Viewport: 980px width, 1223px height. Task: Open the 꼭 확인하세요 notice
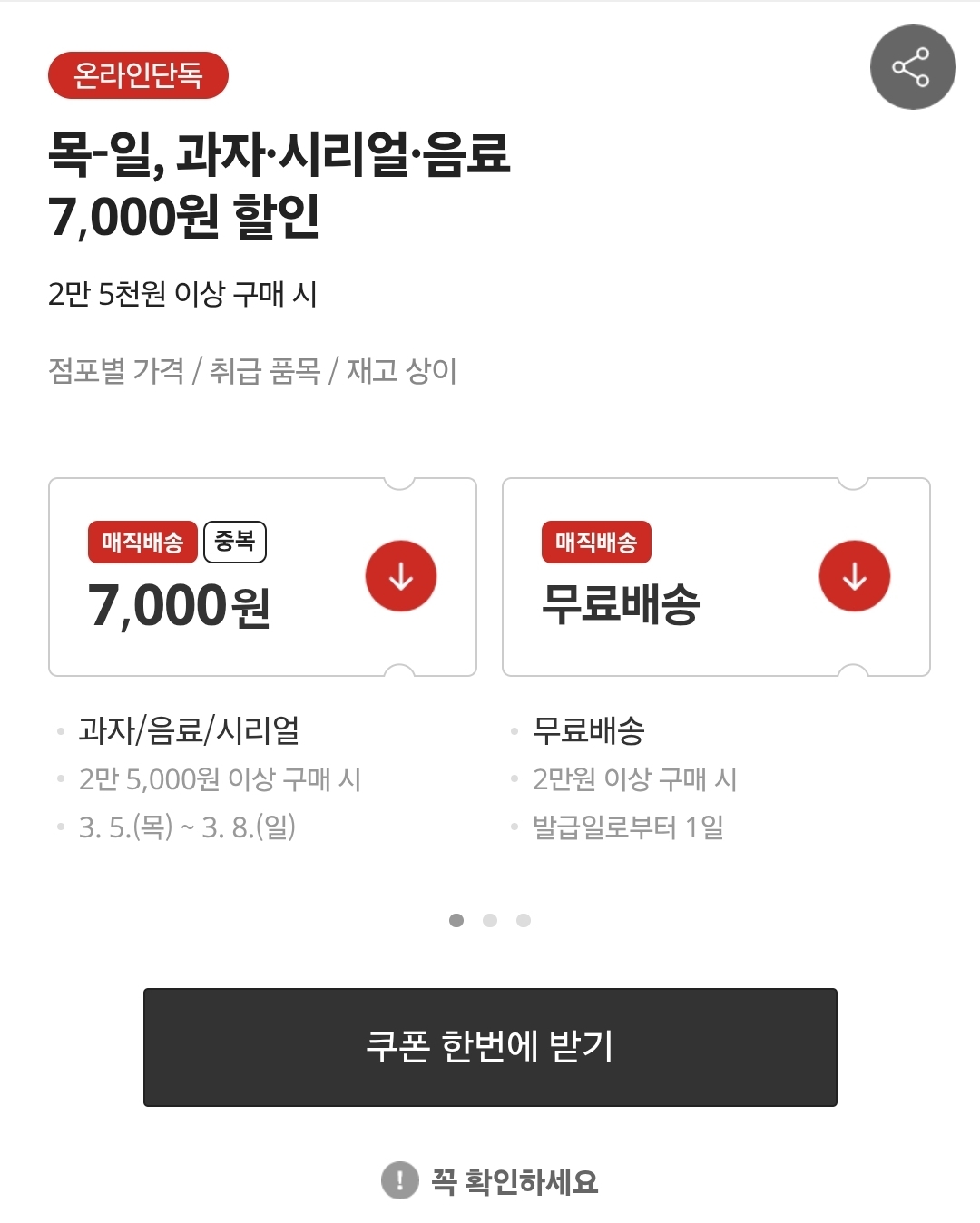pos(490,1181)
